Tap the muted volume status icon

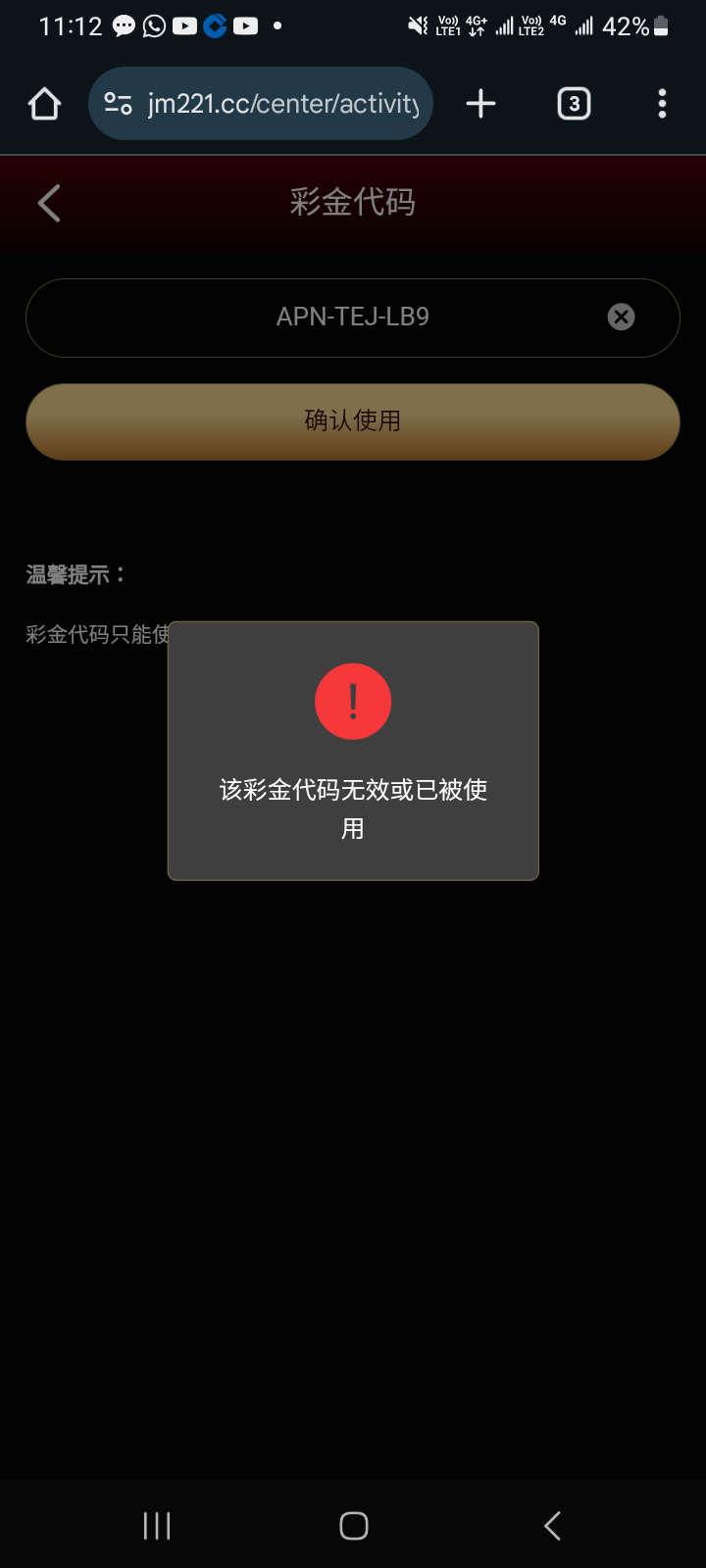tap(416, 26)
